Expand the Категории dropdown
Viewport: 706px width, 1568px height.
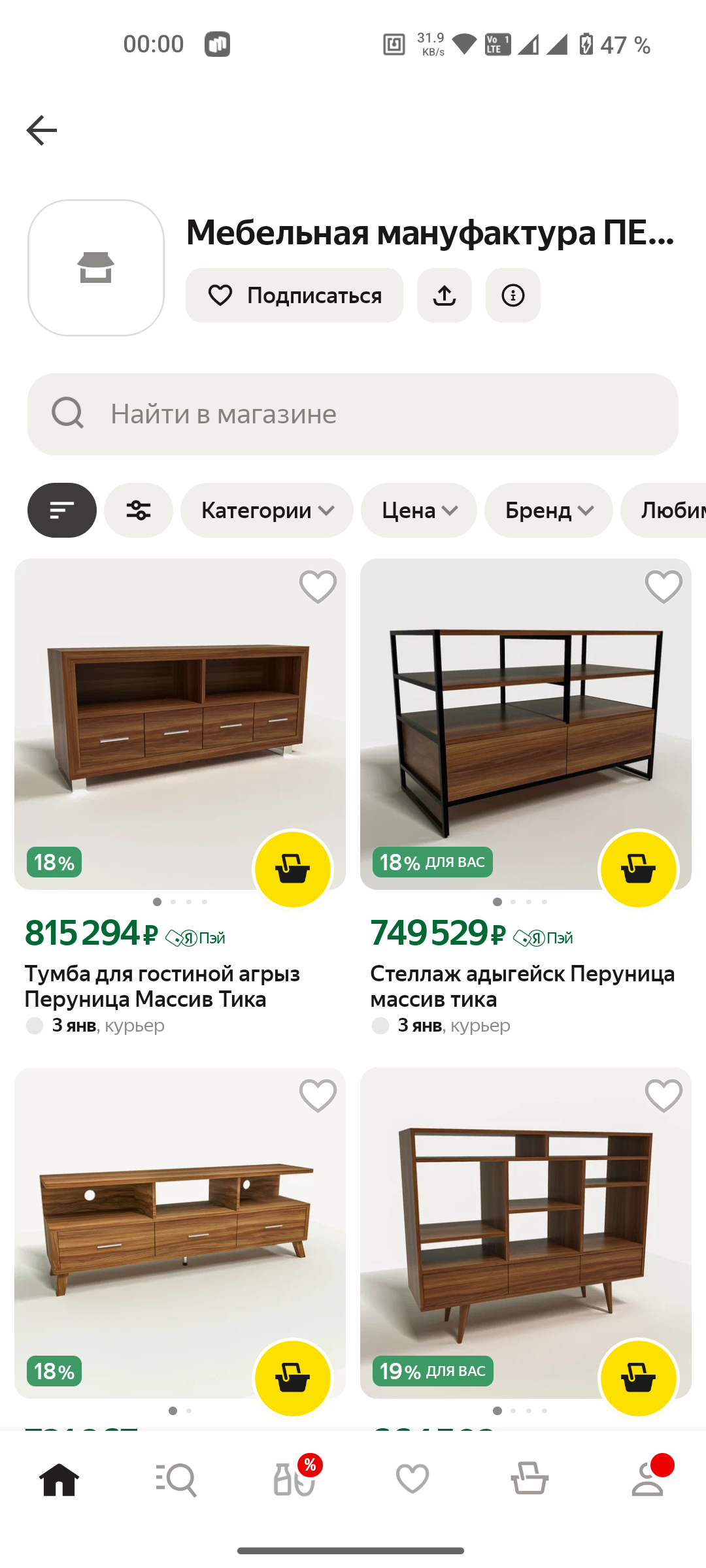(267, 510)
